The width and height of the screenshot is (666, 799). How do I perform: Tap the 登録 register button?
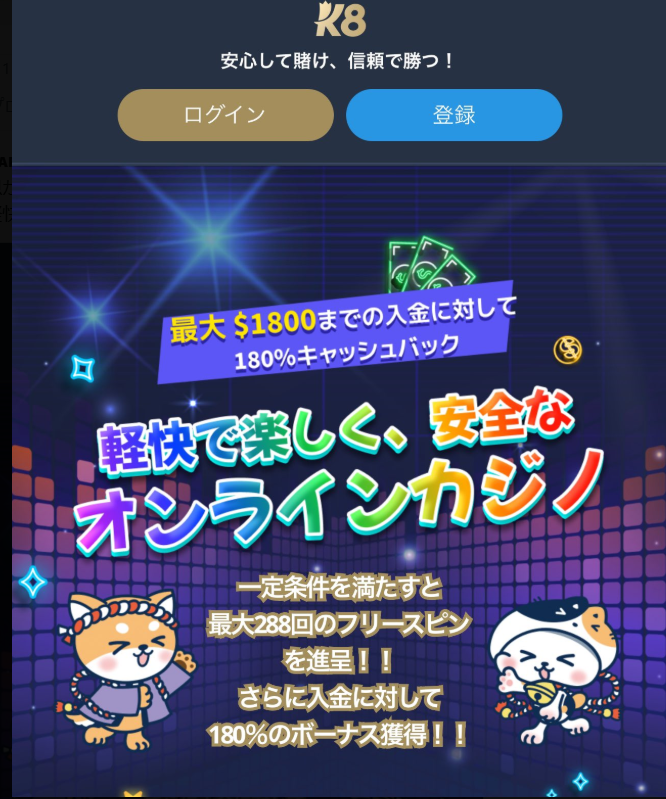tap(454, 115)
